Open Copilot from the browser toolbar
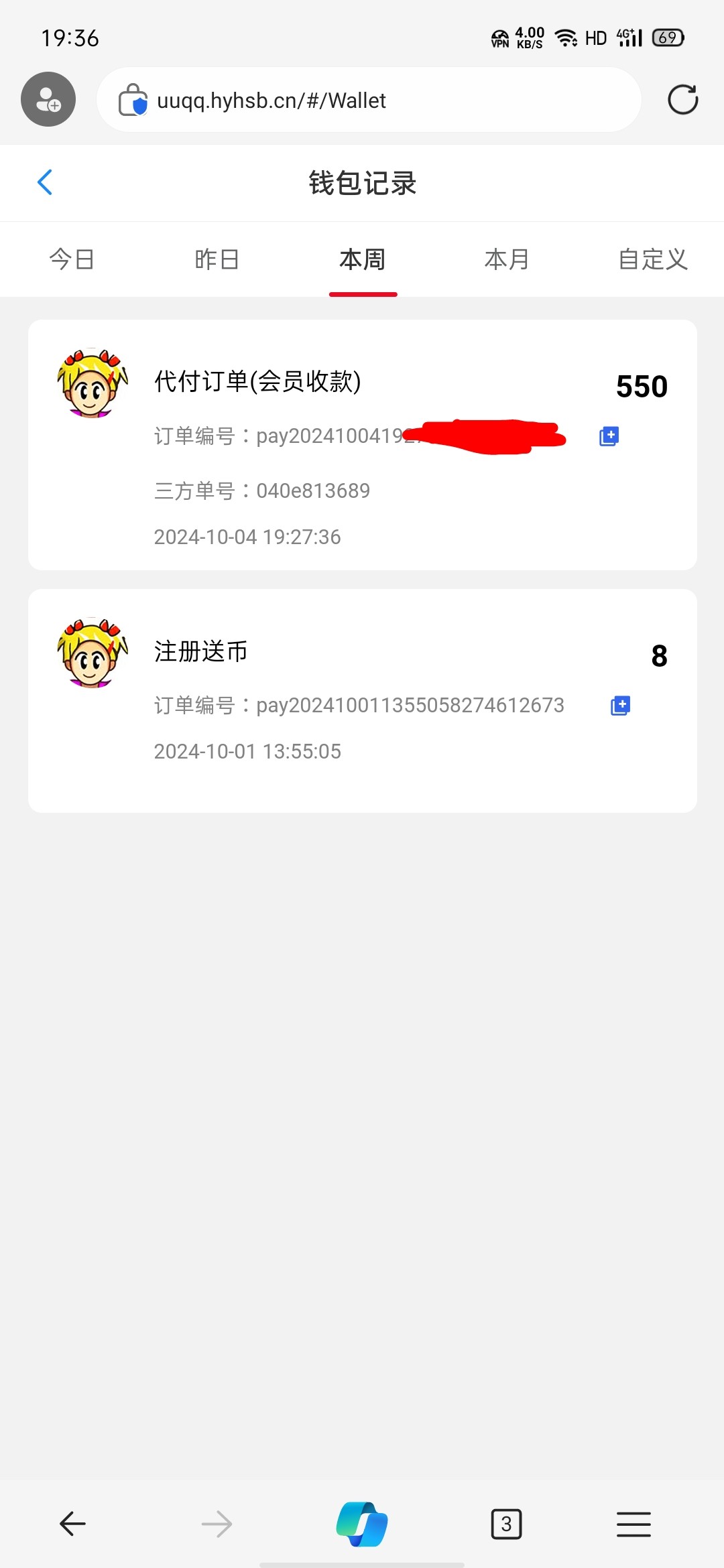The width and height of the screenshot is (724, 1568). coord(362,1524)
